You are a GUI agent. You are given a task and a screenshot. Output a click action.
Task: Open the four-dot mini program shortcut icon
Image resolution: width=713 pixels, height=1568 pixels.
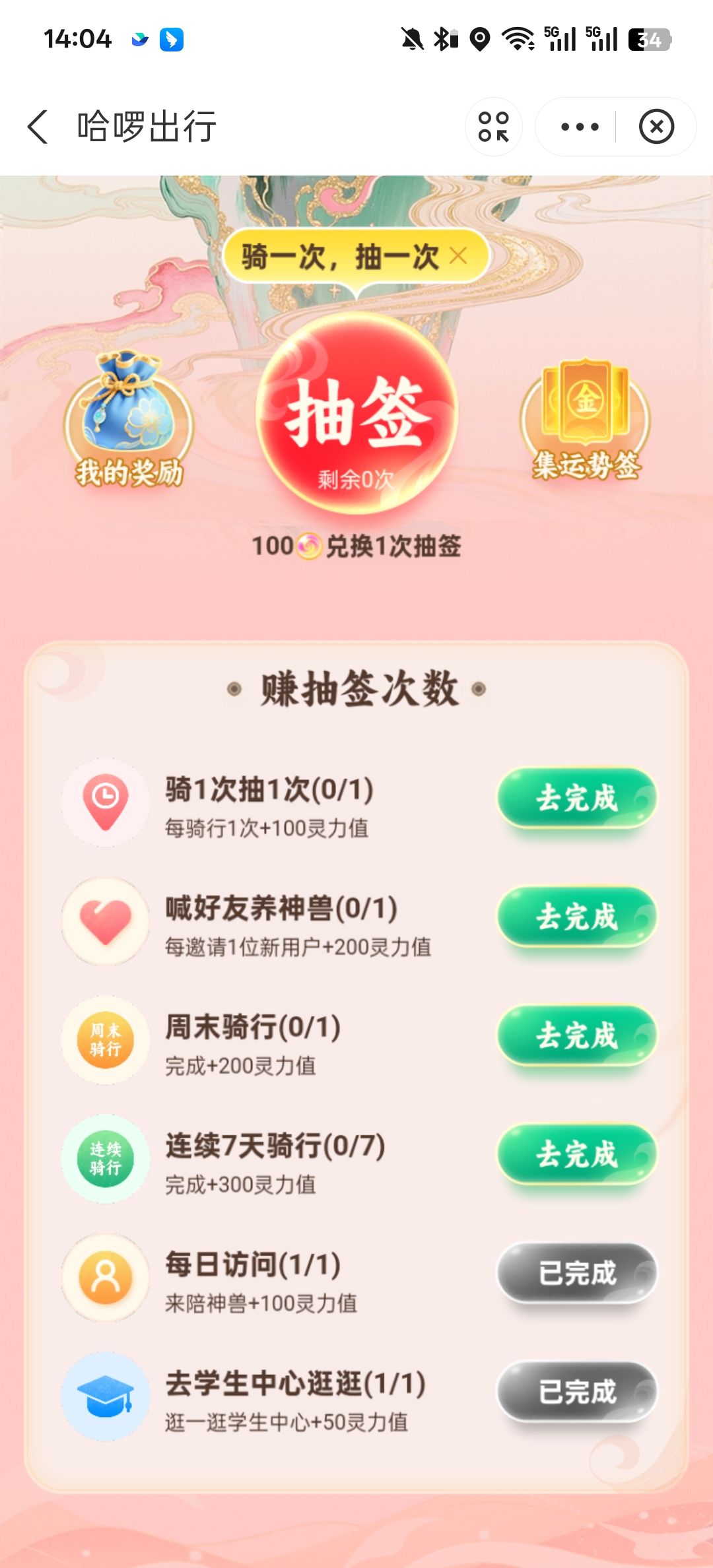pyautogui.click(x=494, y=127)
